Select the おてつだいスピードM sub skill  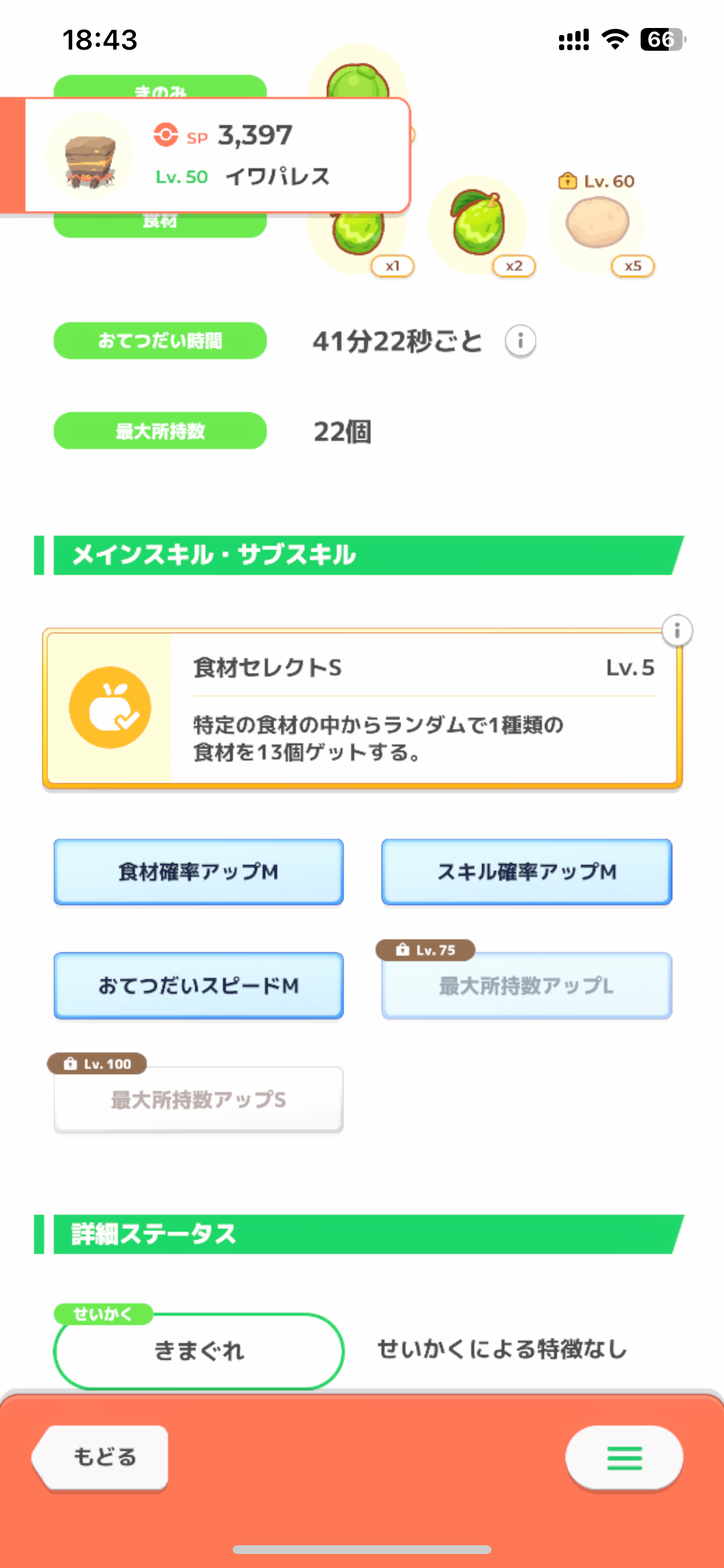[x=198, y=985]
